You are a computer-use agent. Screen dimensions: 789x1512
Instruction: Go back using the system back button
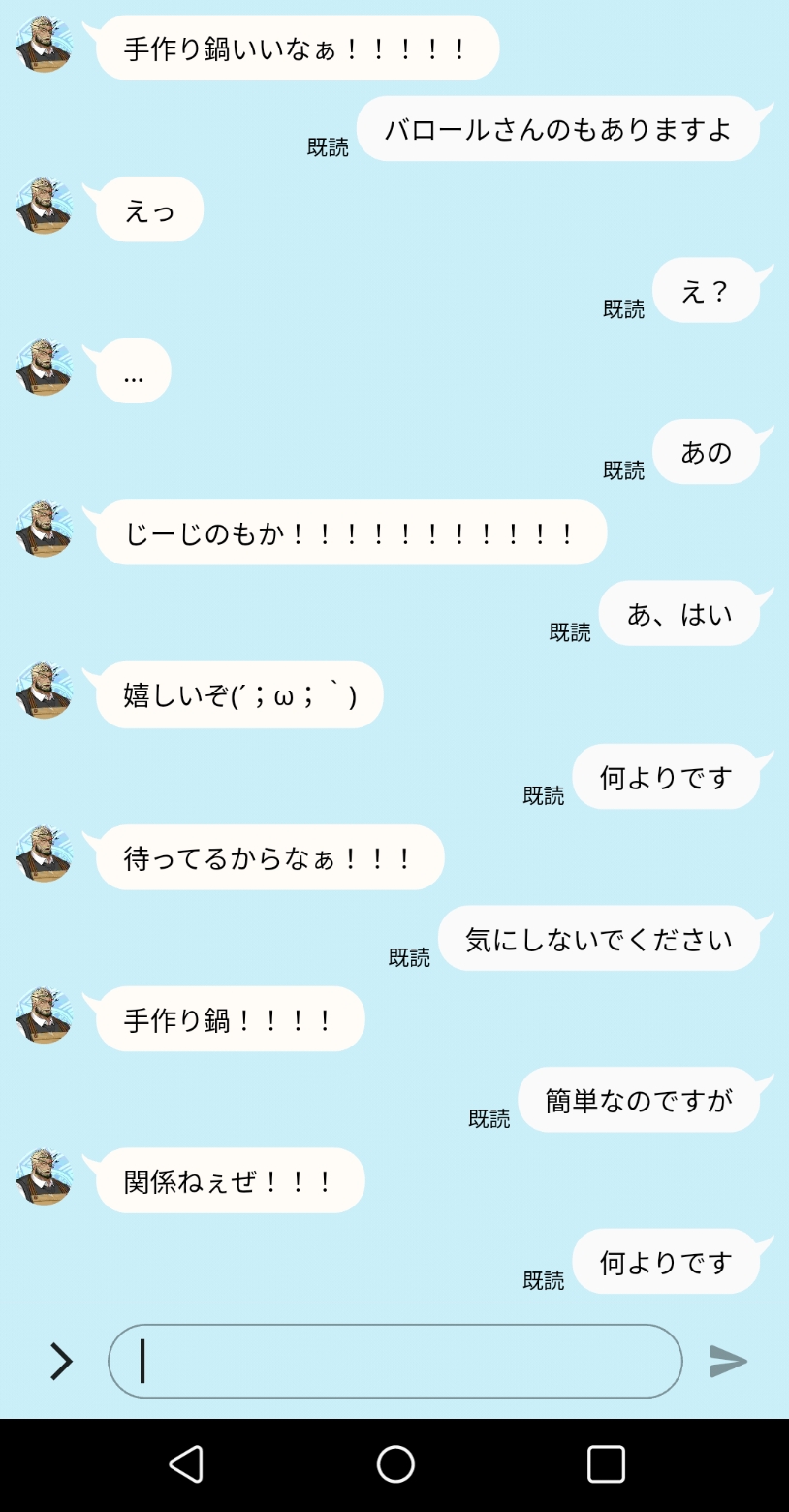coord(186,1464)
